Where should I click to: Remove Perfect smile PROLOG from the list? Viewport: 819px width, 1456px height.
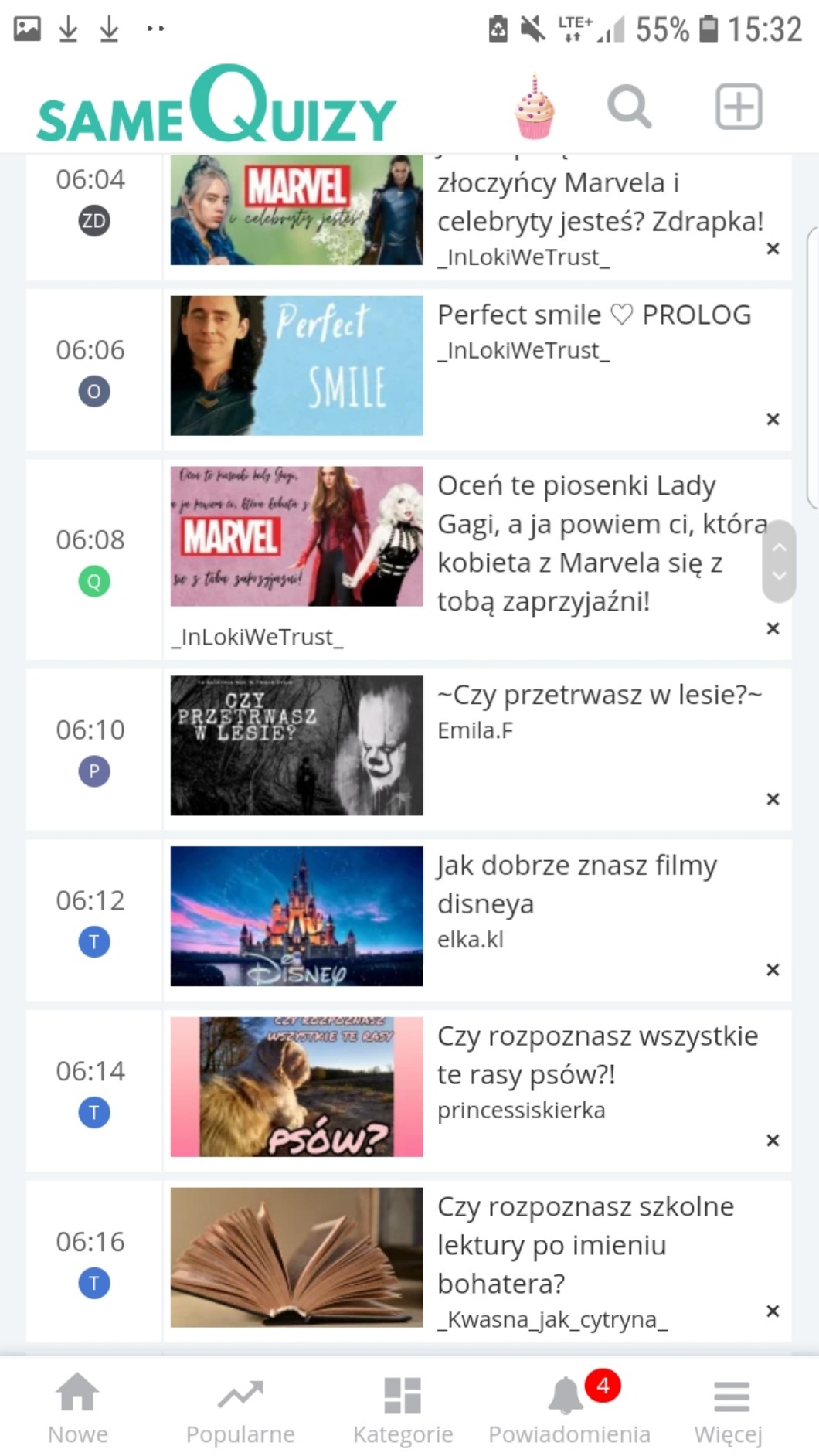(773, 420)
